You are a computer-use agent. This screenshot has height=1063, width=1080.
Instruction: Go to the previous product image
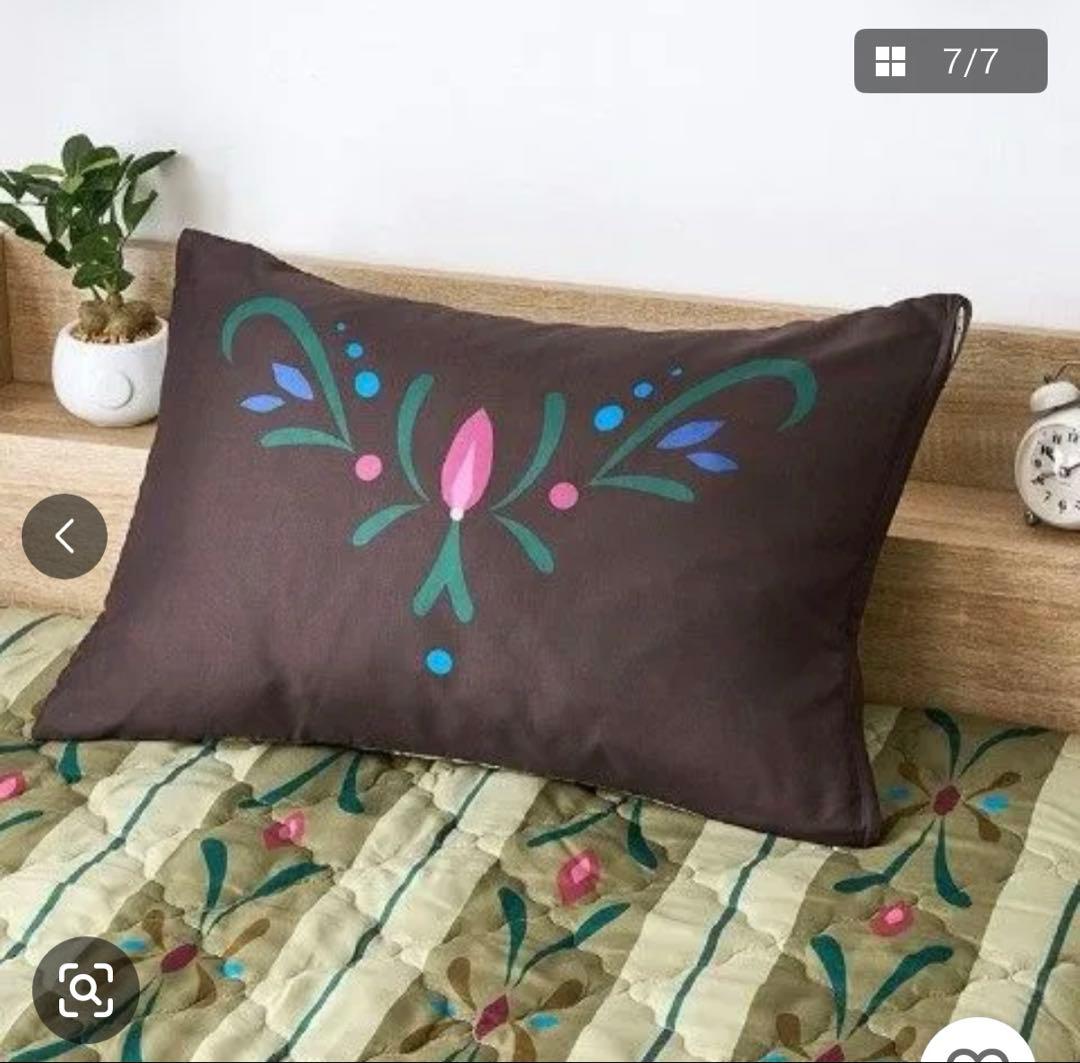tap(65, 536)
